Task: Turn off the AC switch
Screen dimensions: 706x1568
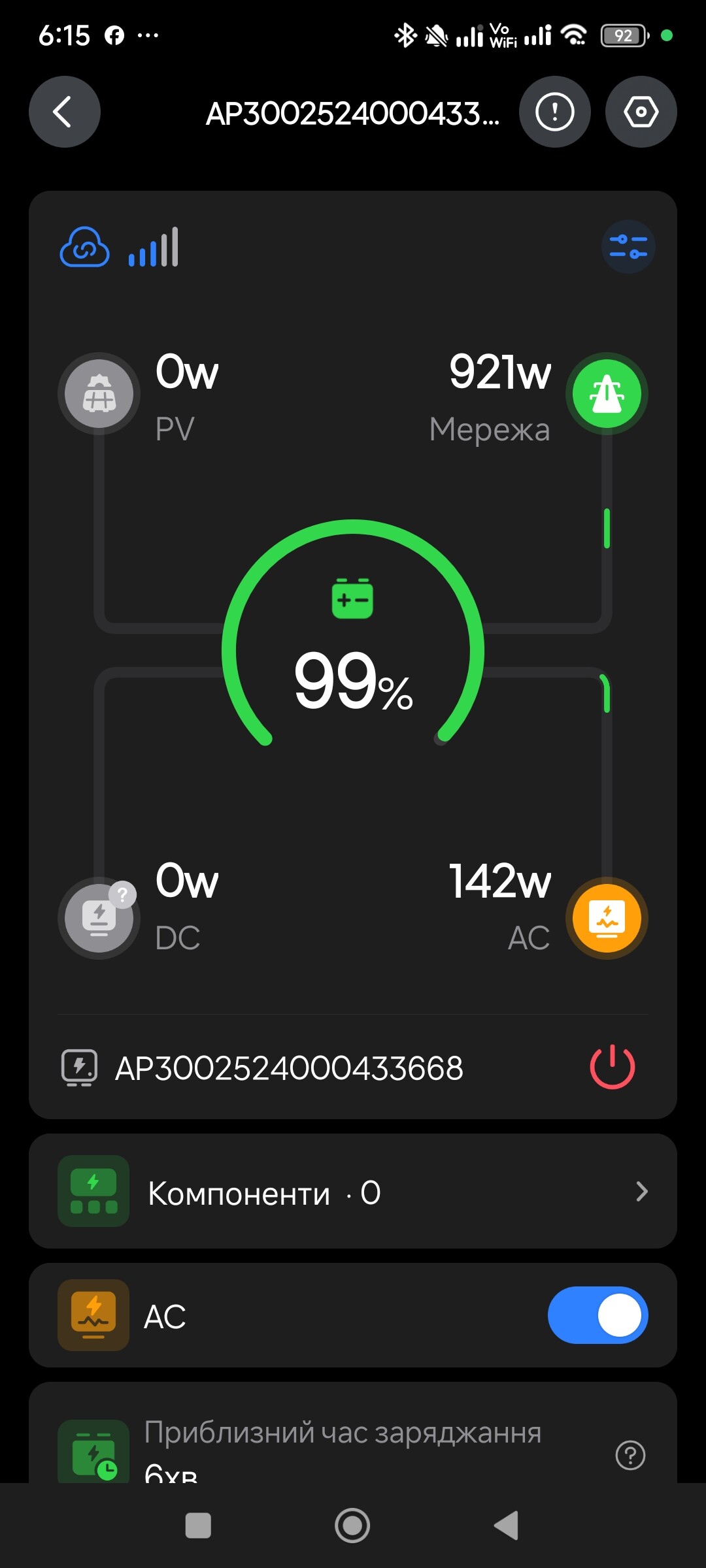Action: [x=597, y=1315]
